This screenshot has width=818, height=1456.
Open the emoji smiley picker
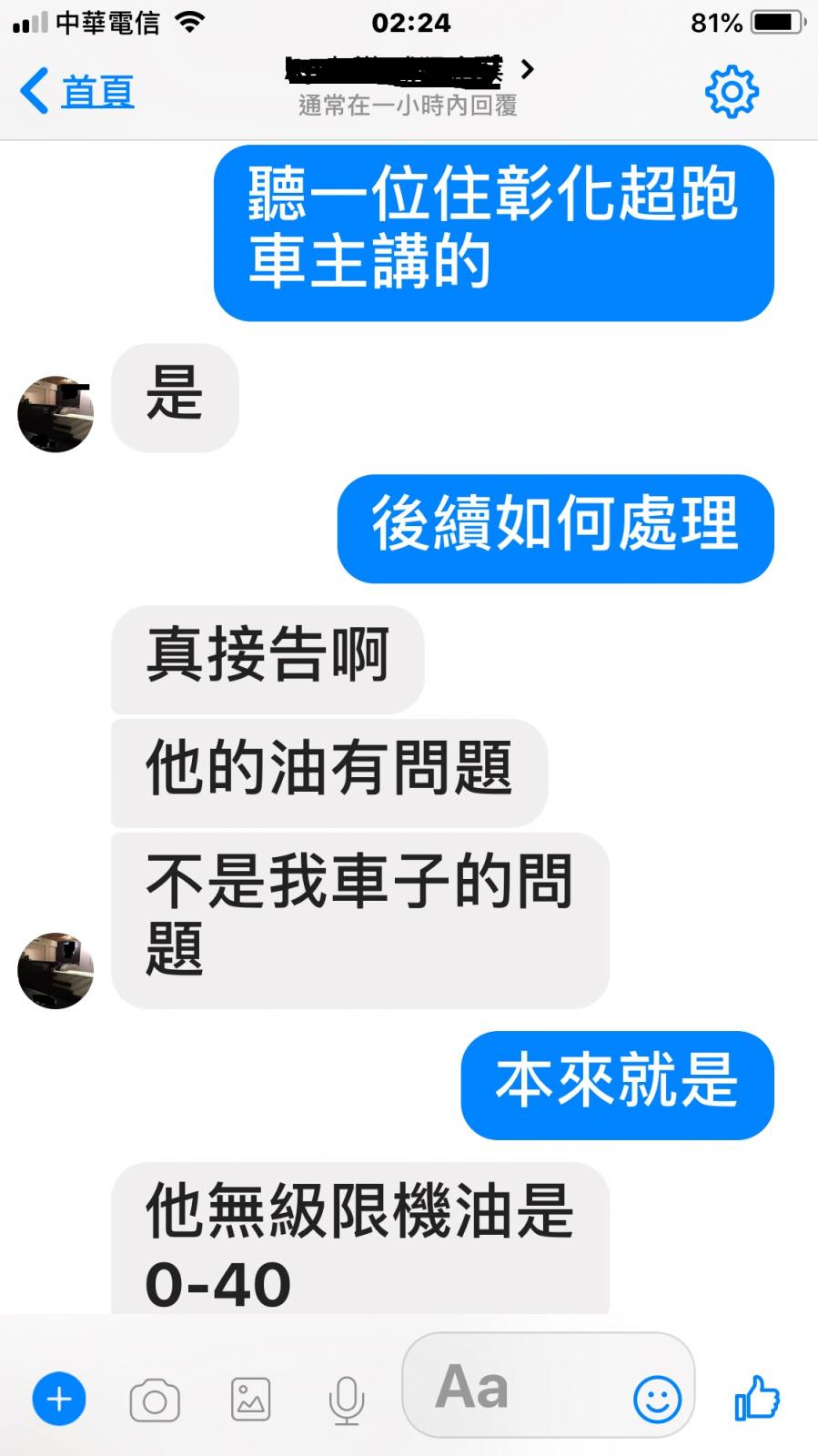(x=657, y=1399)
